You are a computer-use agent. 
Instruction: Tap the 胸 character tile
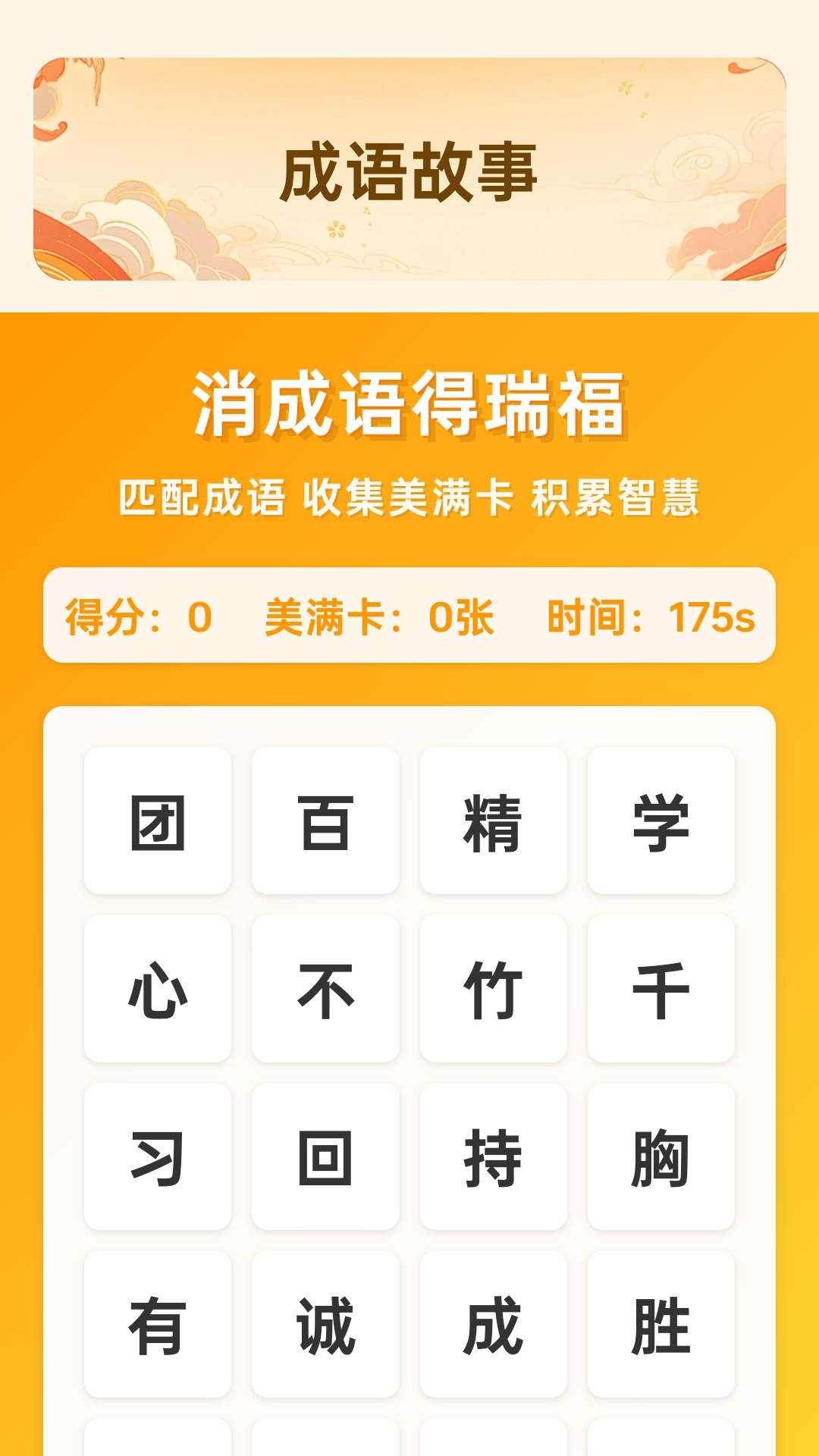(x=661, y=1156)
